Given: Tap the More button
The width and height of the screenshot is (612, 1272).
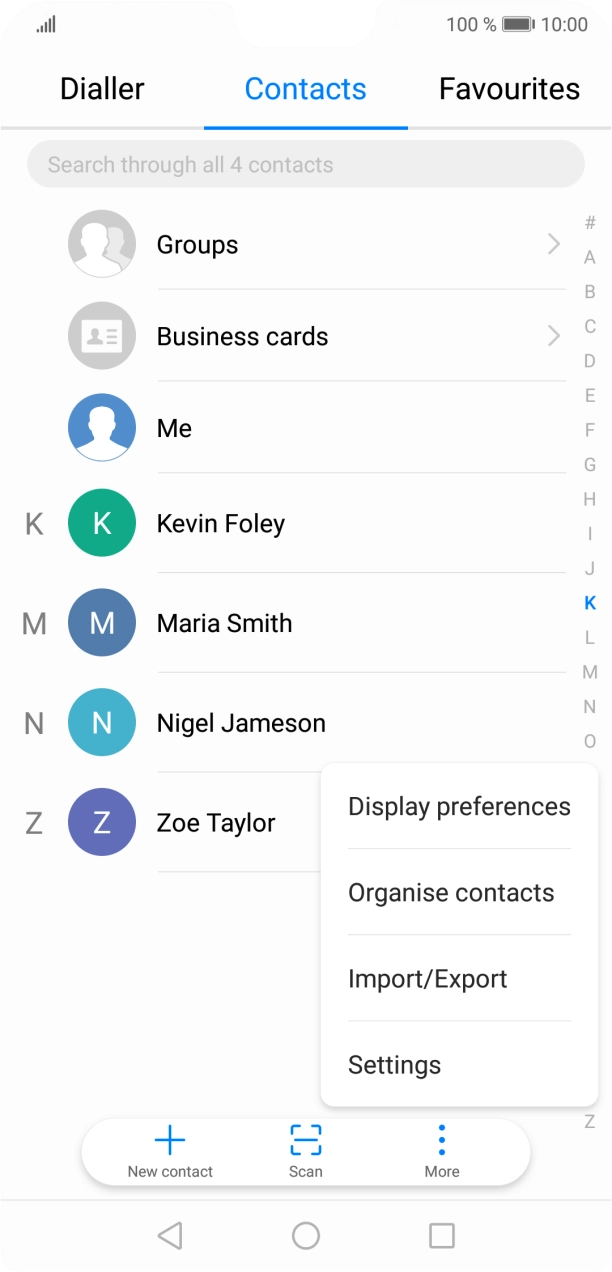Looking at the screenshot, I should pyautogui.click(x=441, y=1151).
